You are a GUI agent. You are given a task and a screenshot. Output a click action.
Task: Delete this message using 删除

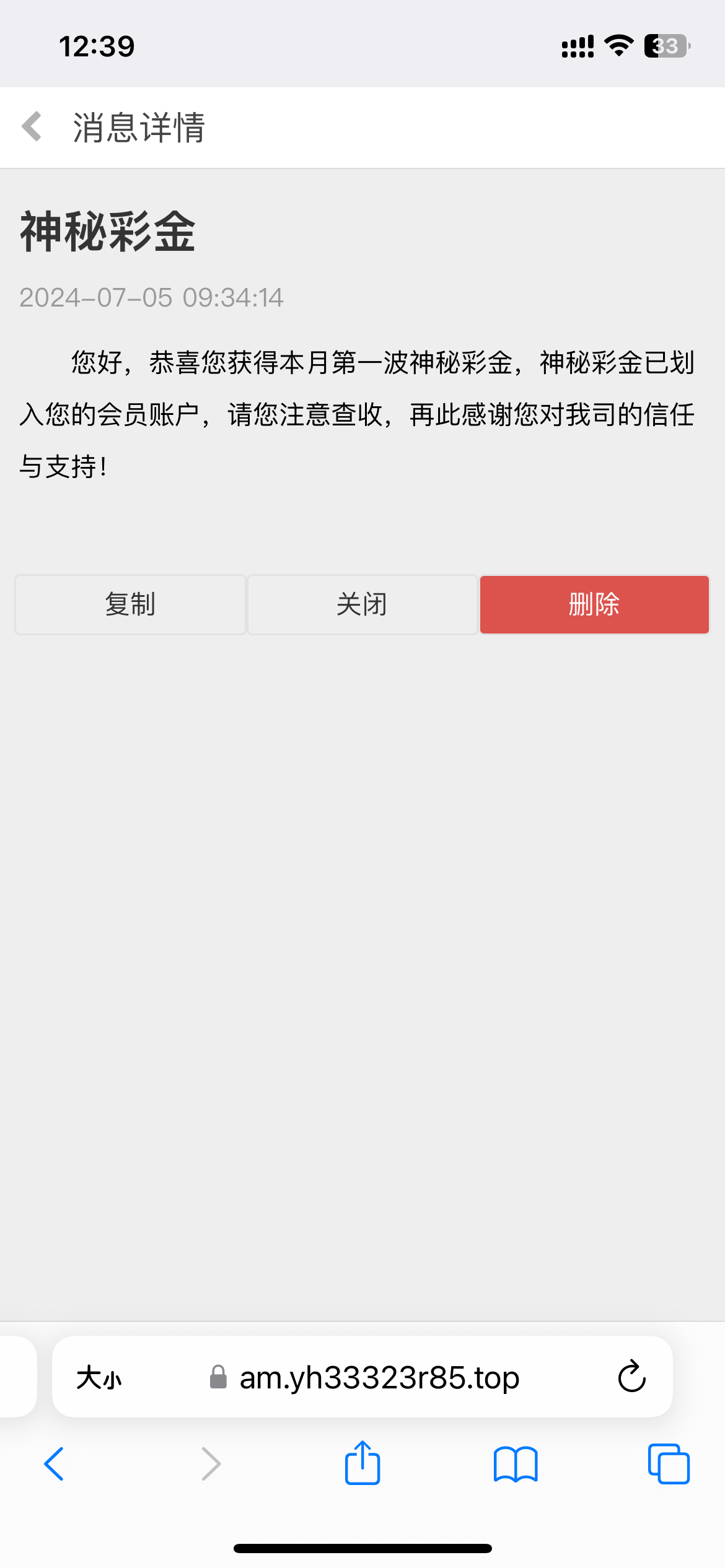594,604
